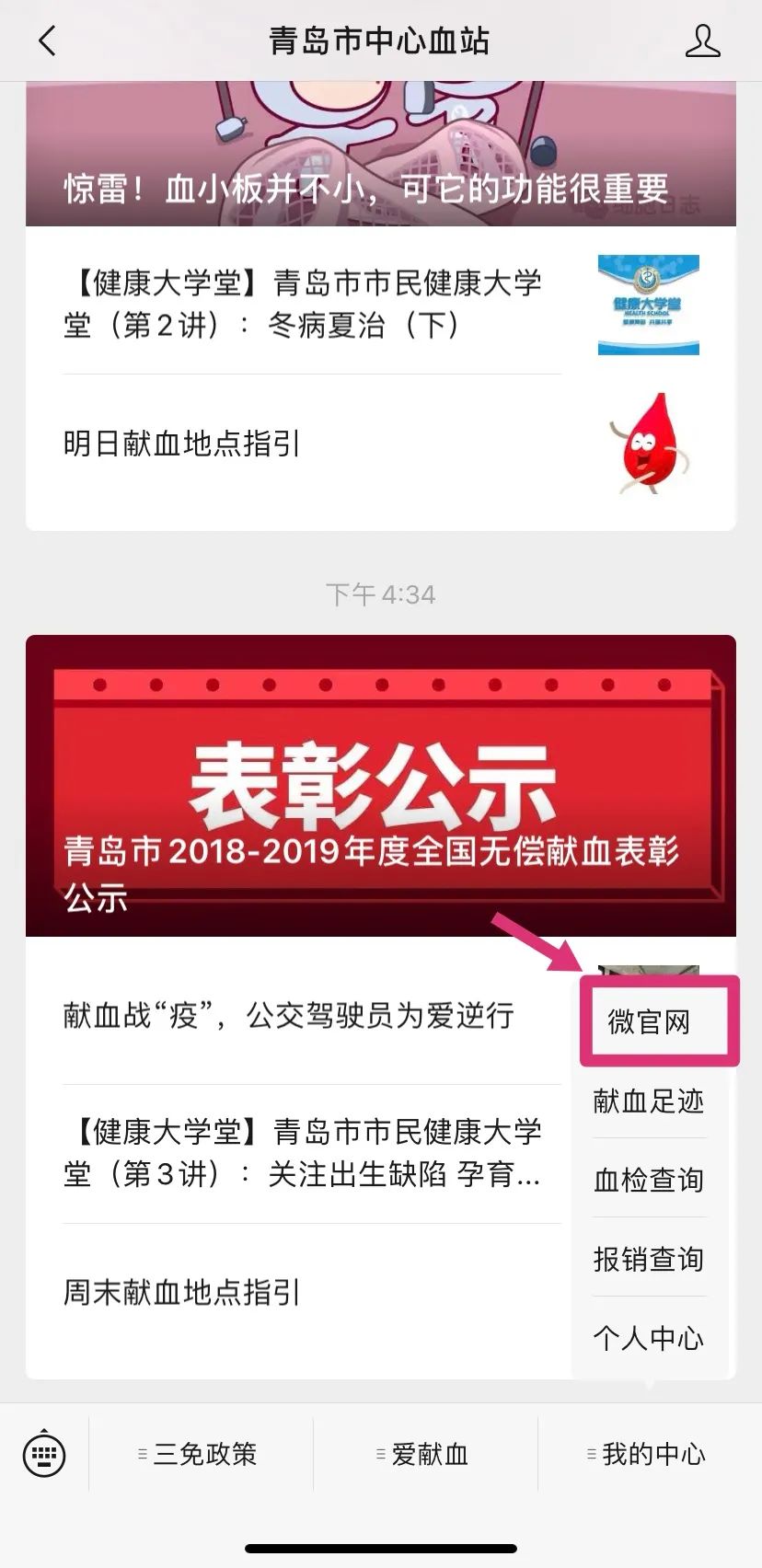
Task: Open the account profile icon
Action: click(x=702, y=41)
